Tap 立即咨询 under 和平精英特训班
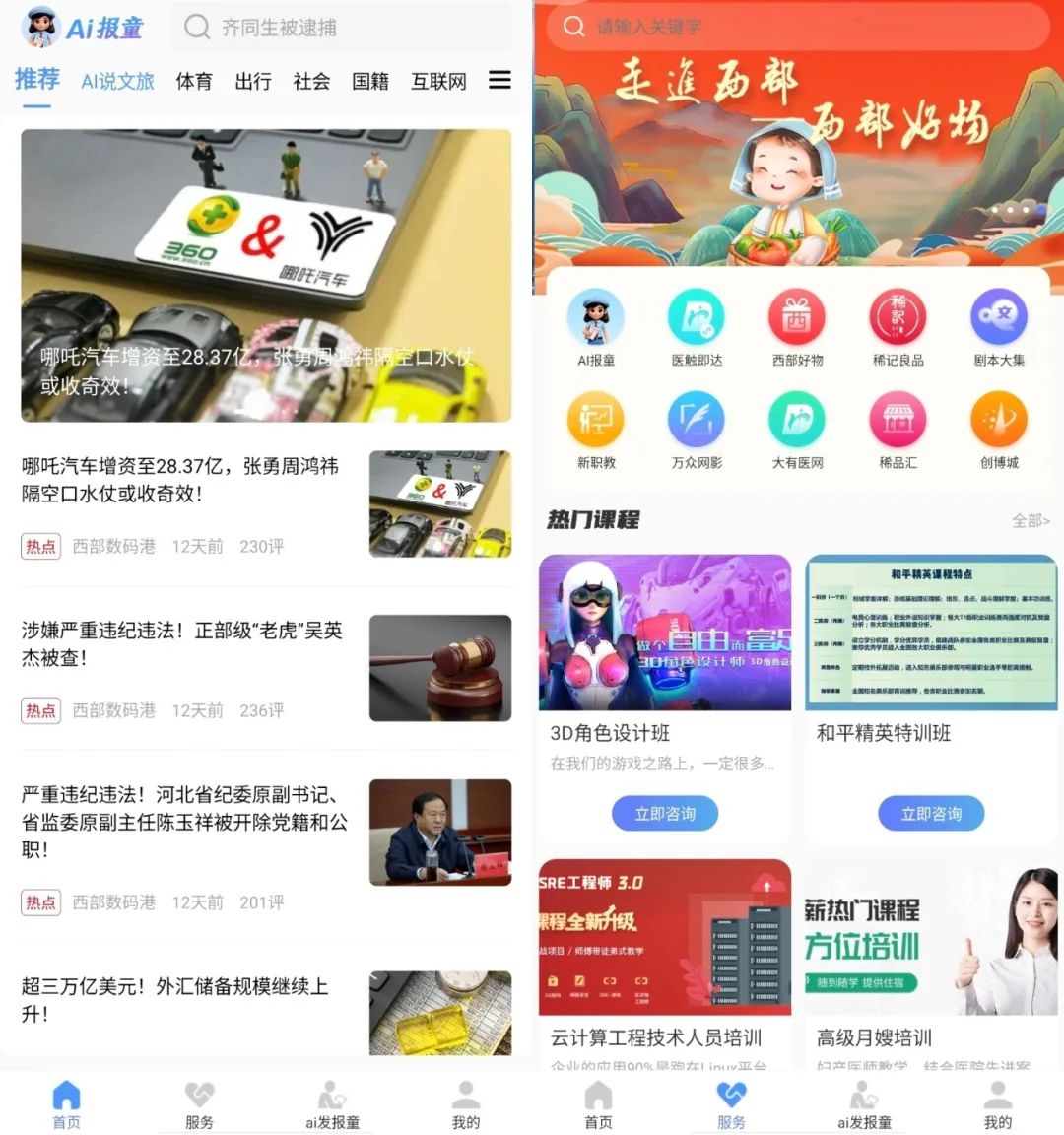1064x1135 pixels. click(x=931, y=814)
